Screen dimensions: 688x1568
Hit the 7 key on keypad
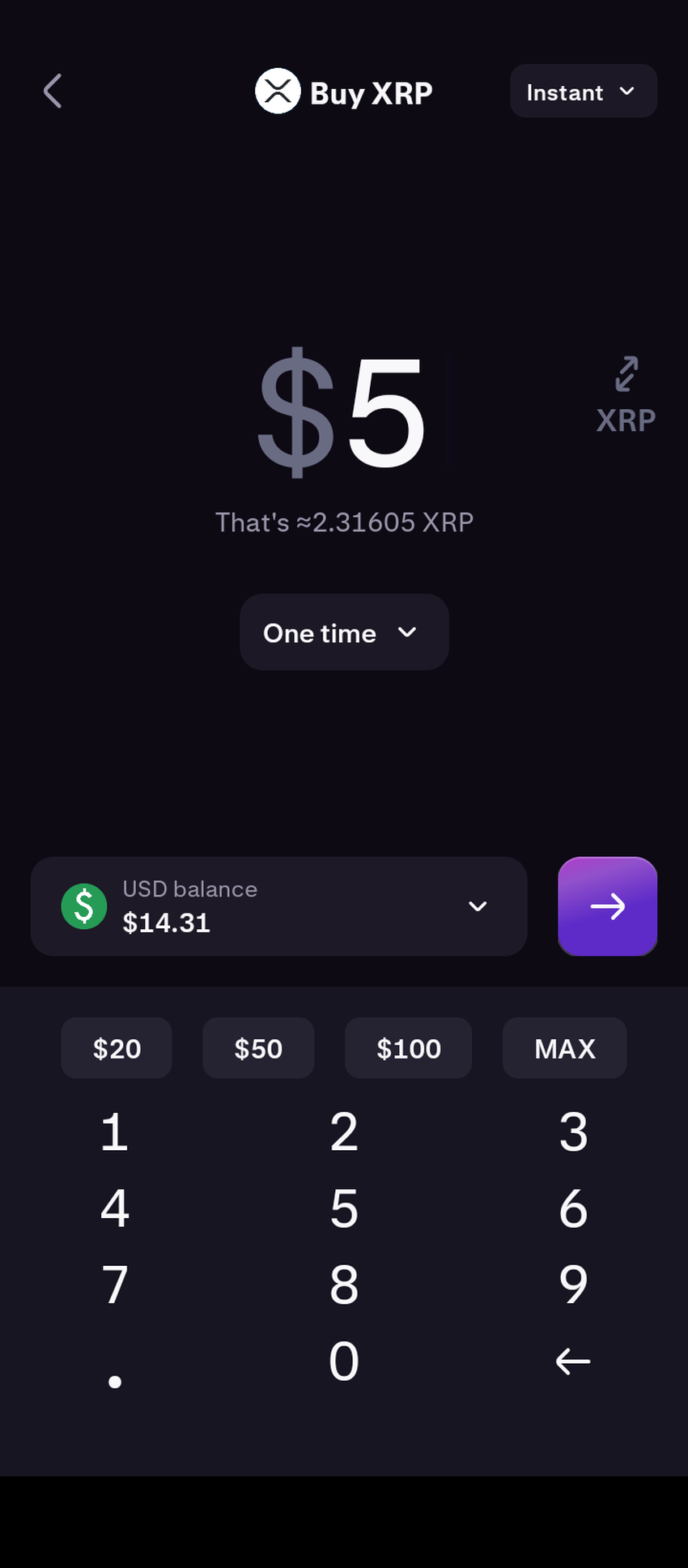114,1285
